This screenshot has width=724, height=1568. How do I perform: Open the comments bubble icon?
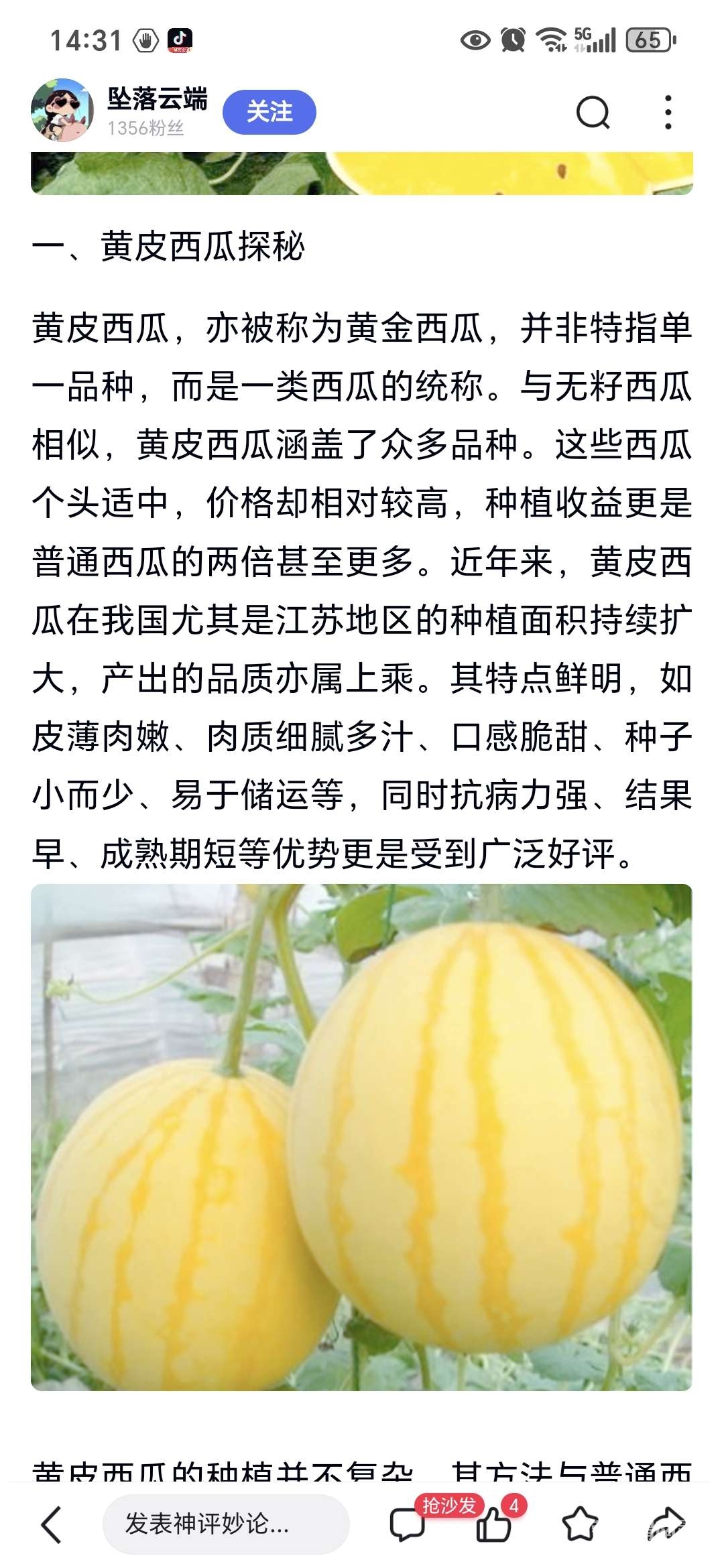tap(407, 1524)
